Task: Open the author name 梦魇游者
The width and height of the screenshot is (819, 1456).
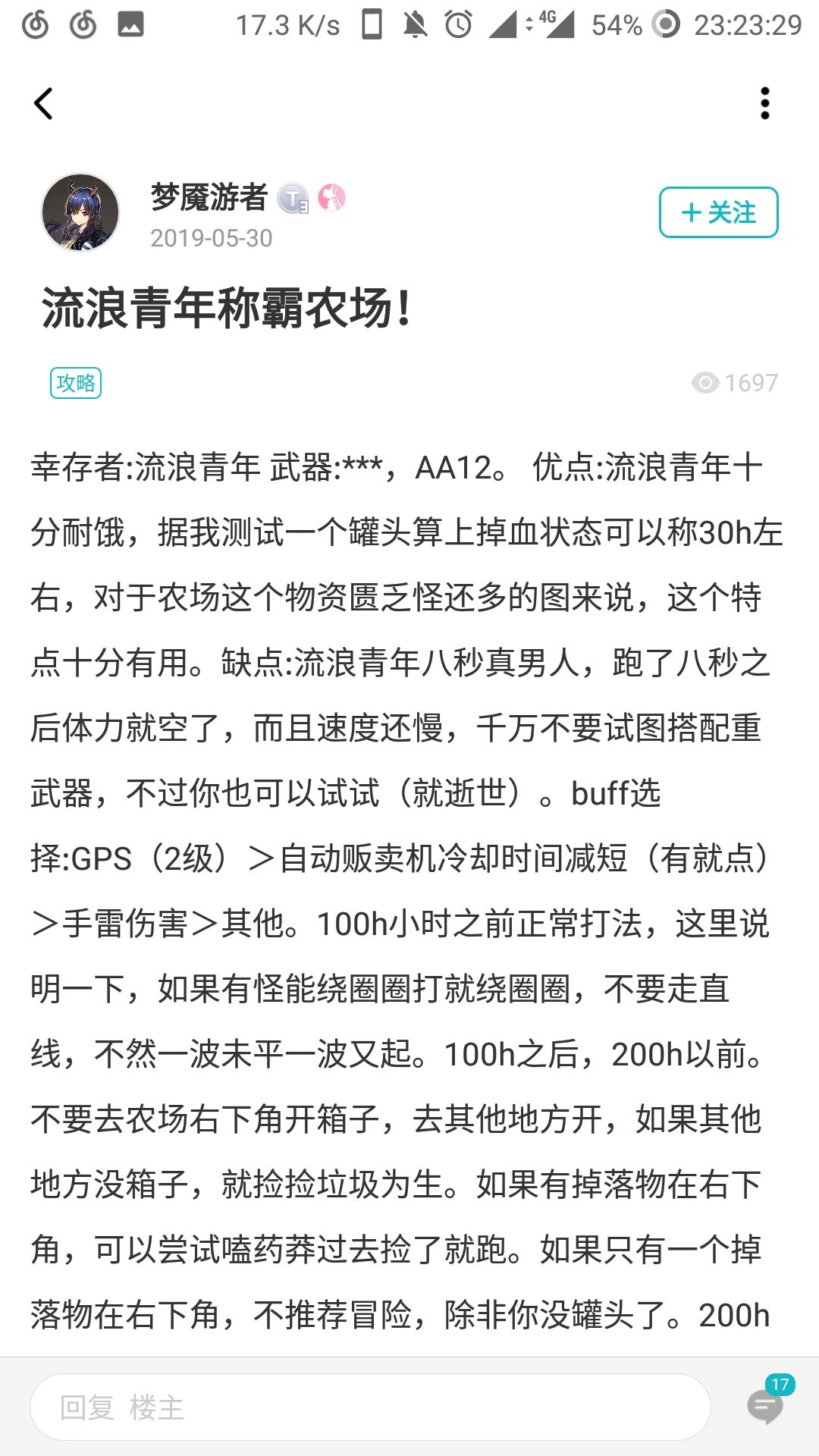Action: tap(209, 197)
